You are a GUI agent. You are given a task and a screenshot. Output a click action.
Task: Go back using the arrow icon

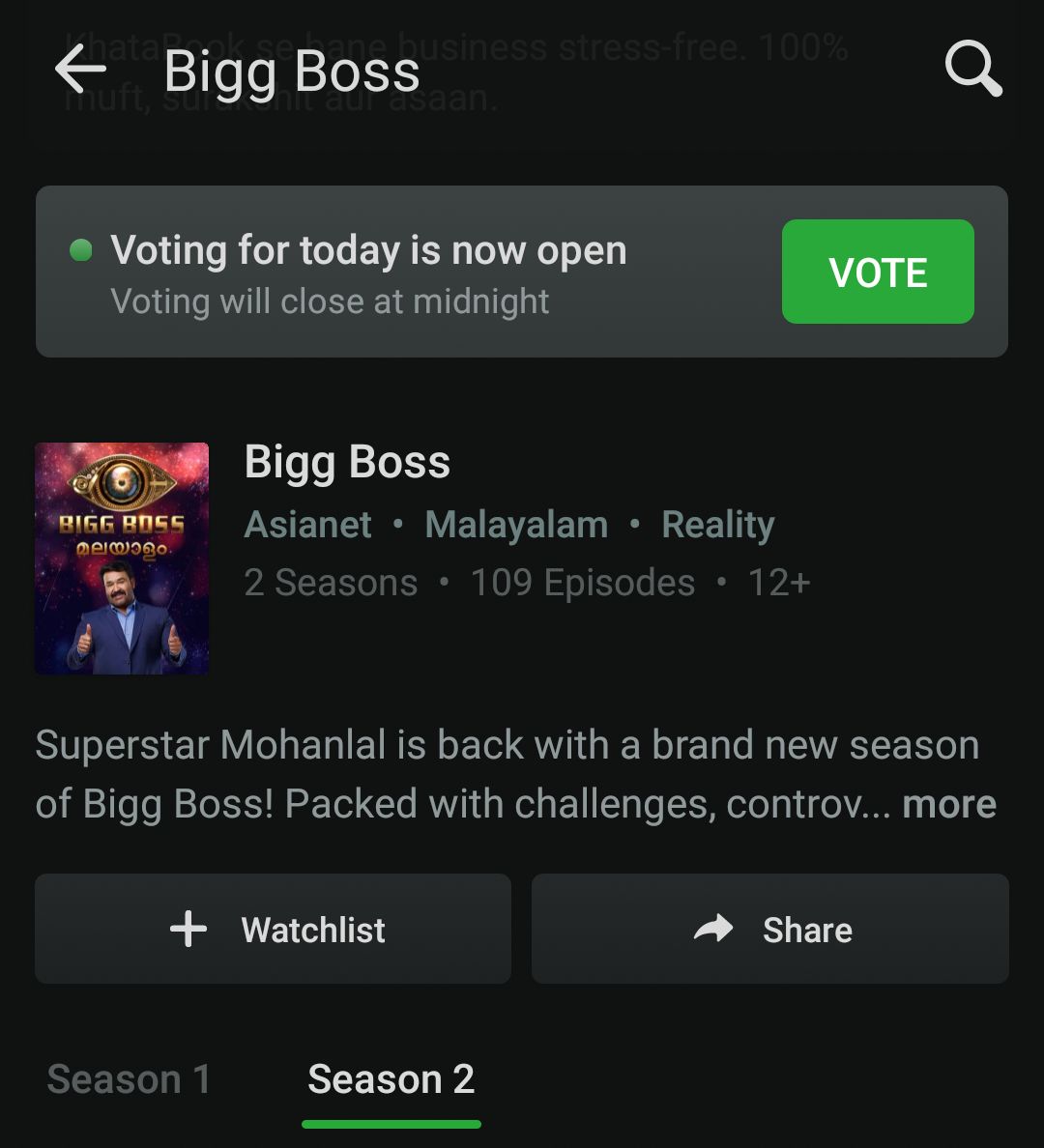80,71
